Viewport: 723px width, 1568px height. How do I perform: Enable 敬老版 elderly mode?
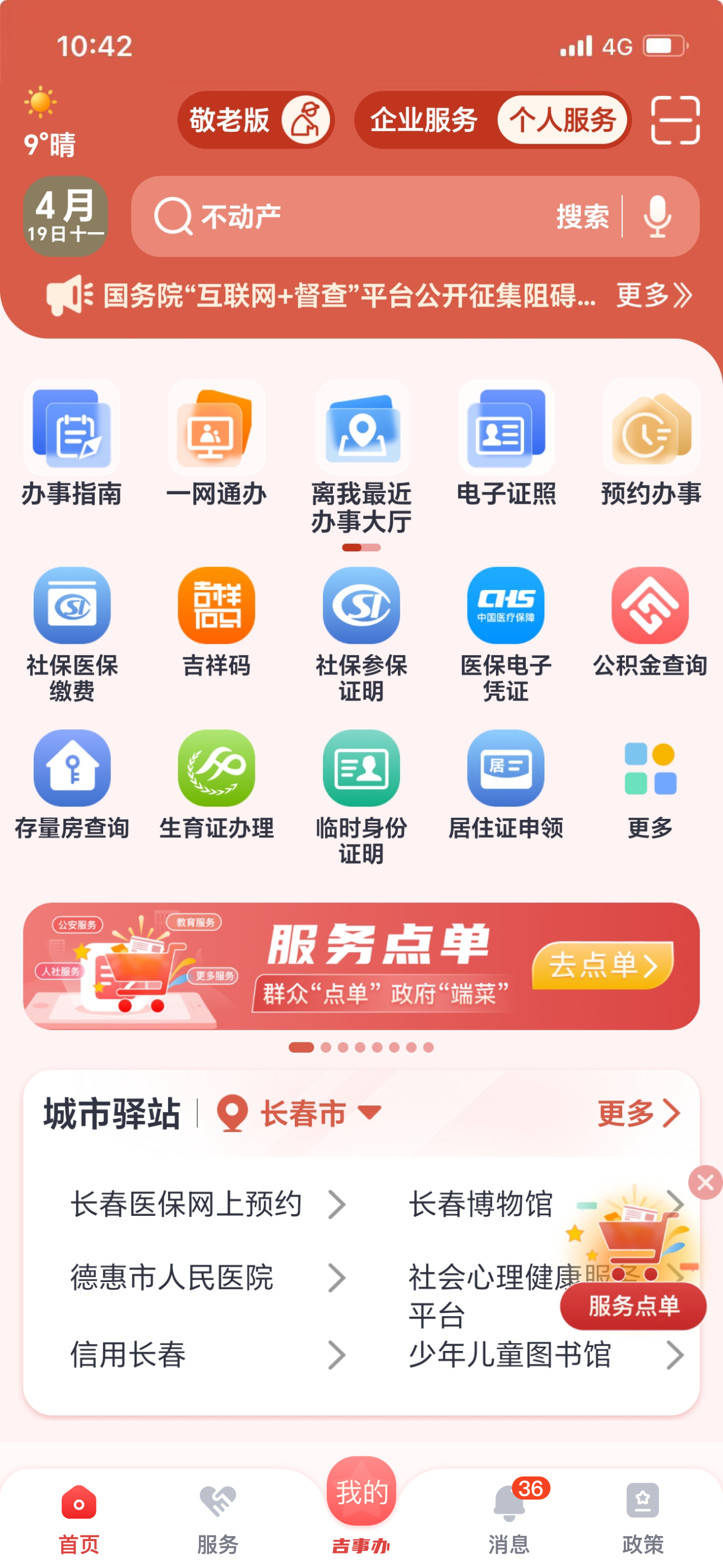pyautogui.click(x=256, y=120)
